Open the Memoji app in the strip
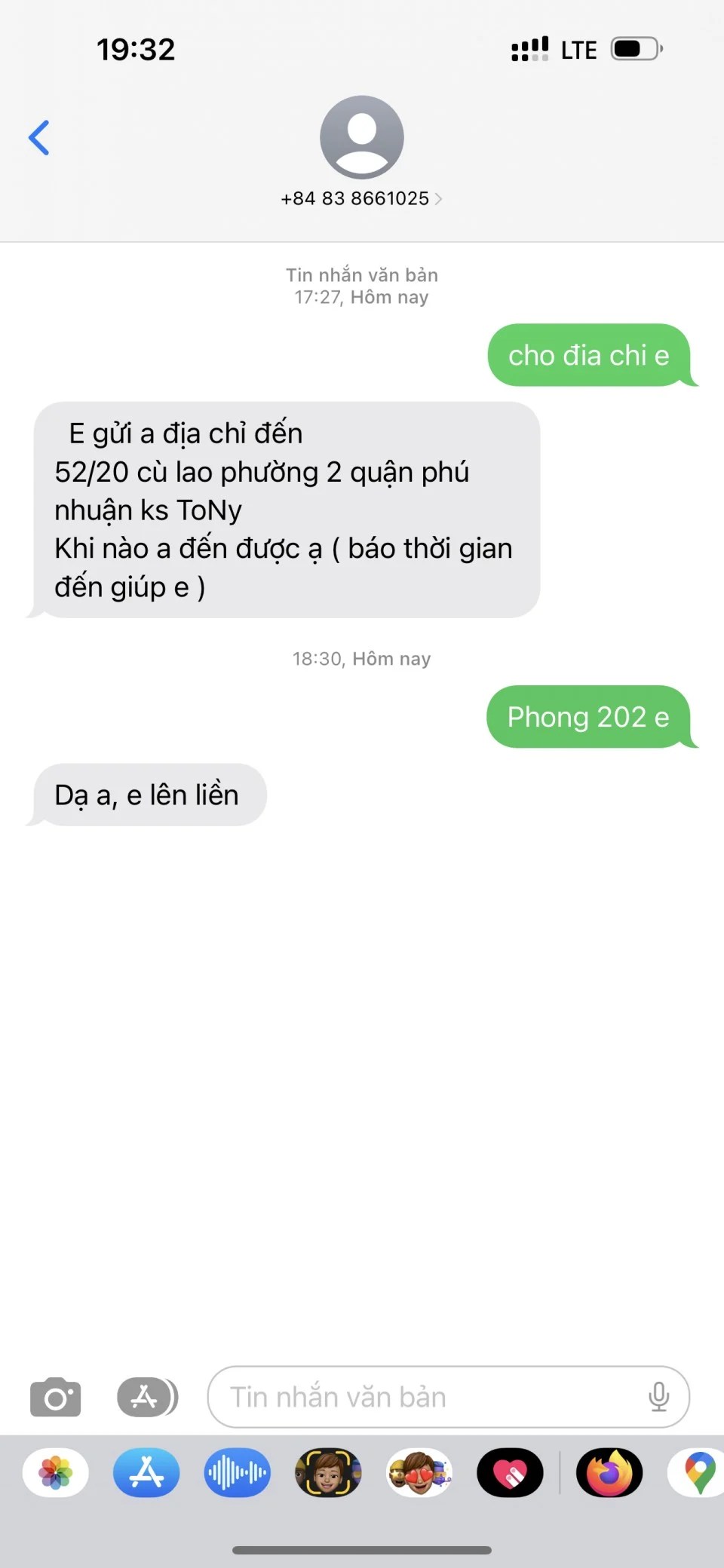The height and width of the screenshot is (1568, 724). tap(328, 1472)
